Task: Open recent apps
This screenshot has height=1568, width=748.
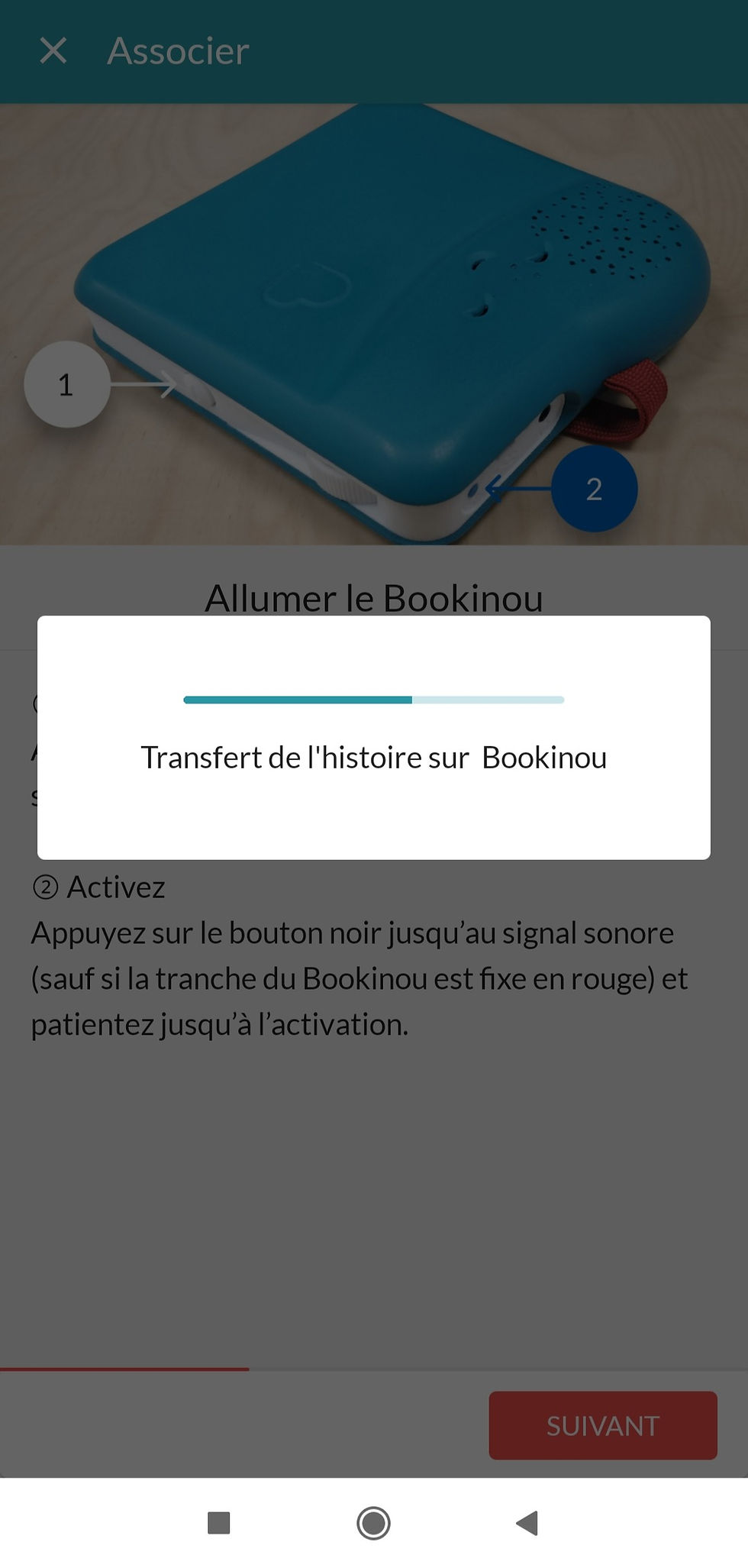Action: (x=219, y=1523)
